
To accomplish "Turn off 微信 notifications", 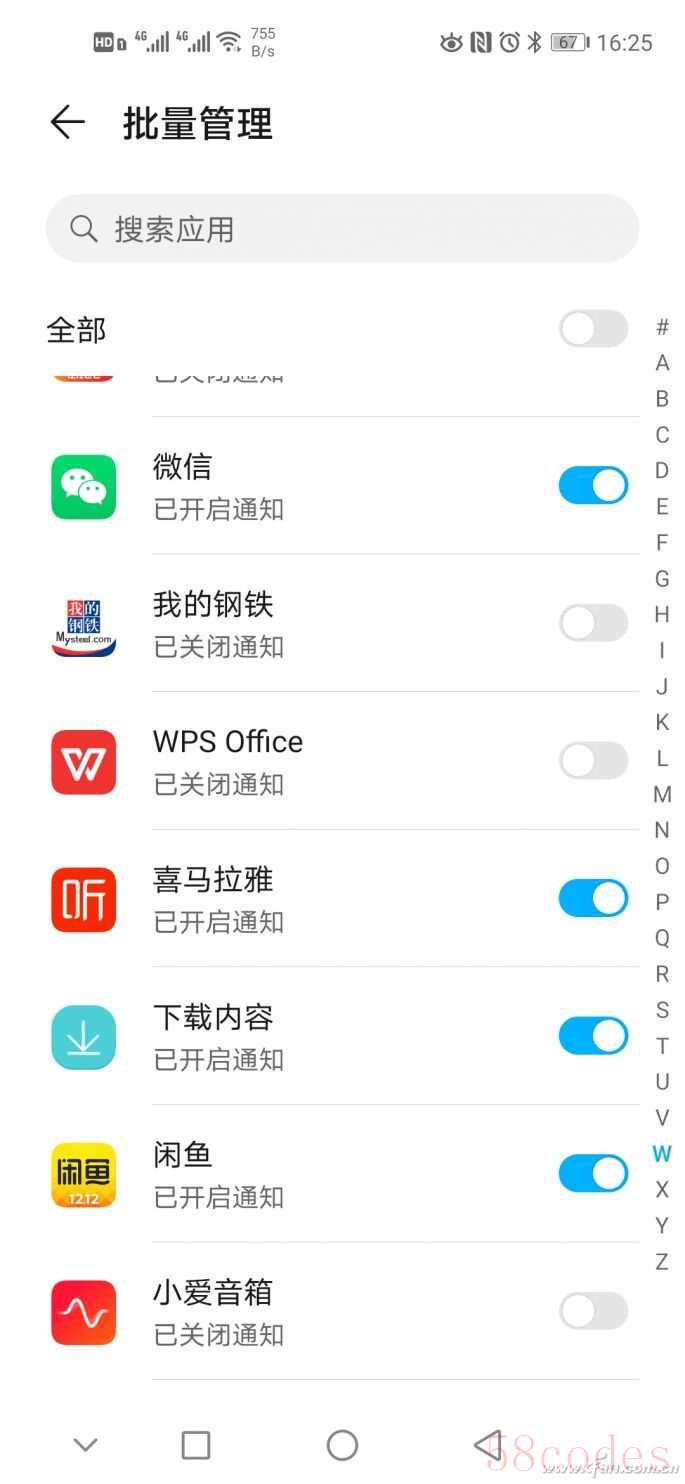I will click(x=593, y=486).
